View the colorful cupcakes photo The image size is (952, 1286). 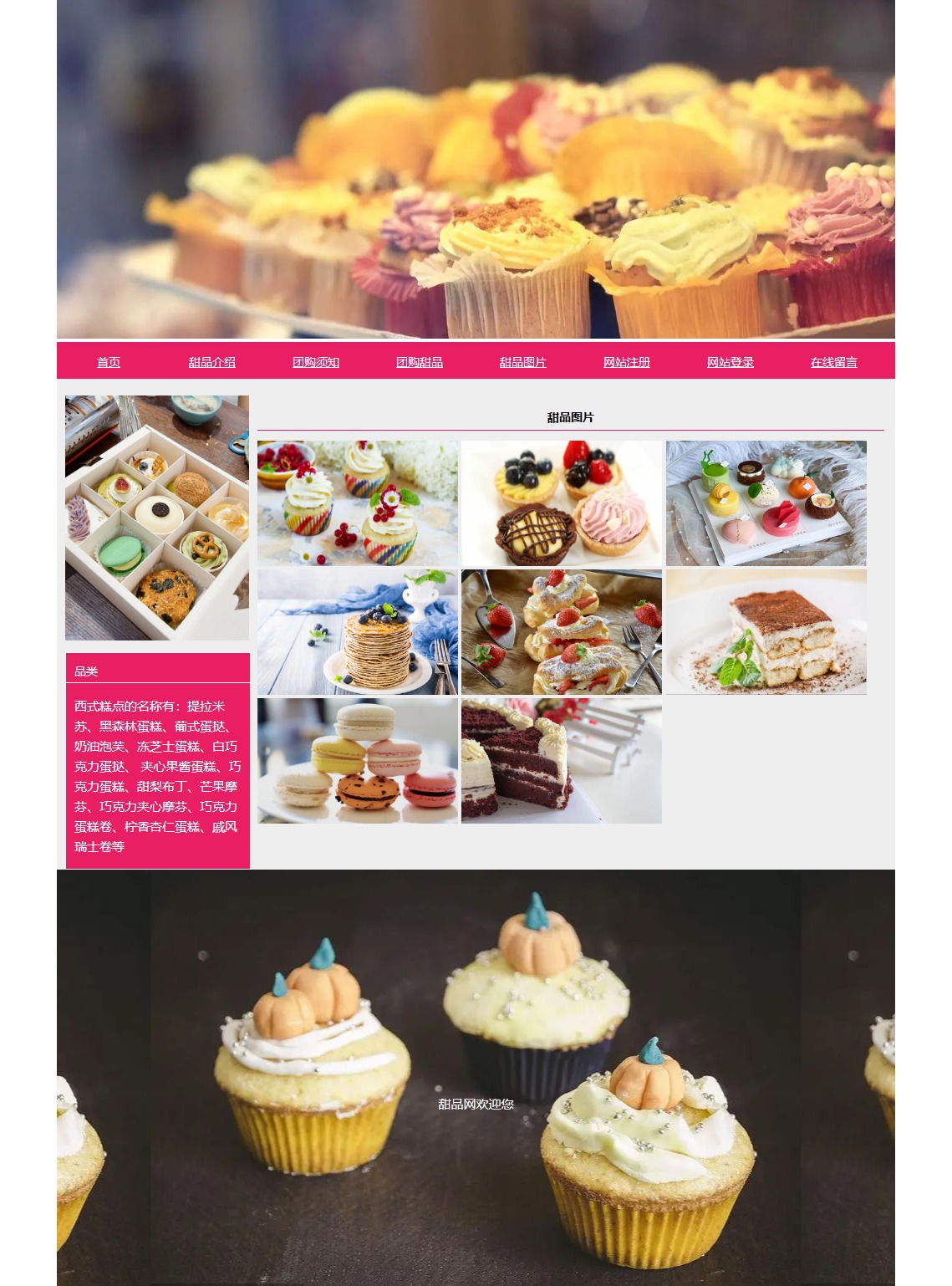pyautogui.click(x=358, y=503)
